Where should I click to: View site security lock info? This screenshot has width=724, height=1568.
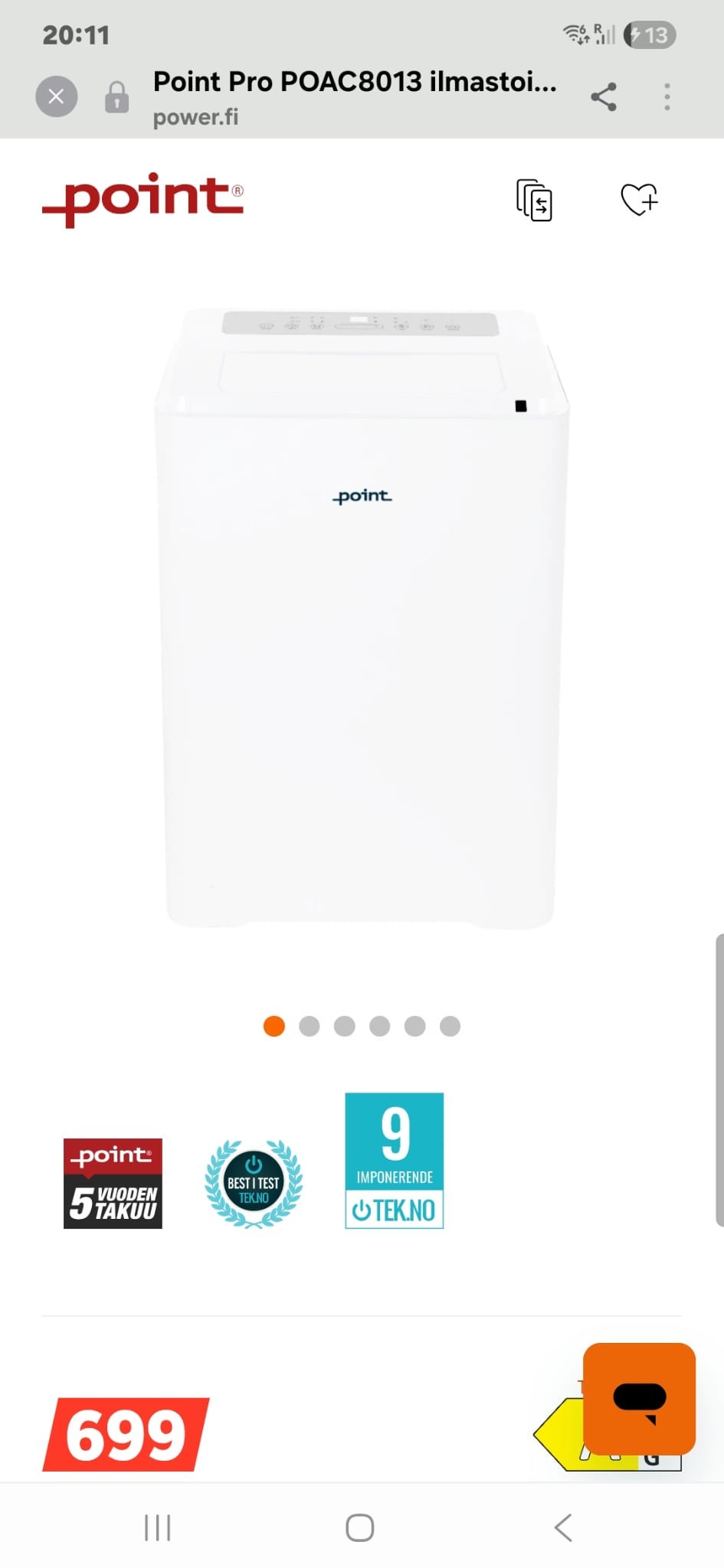(x=116, y=97)
